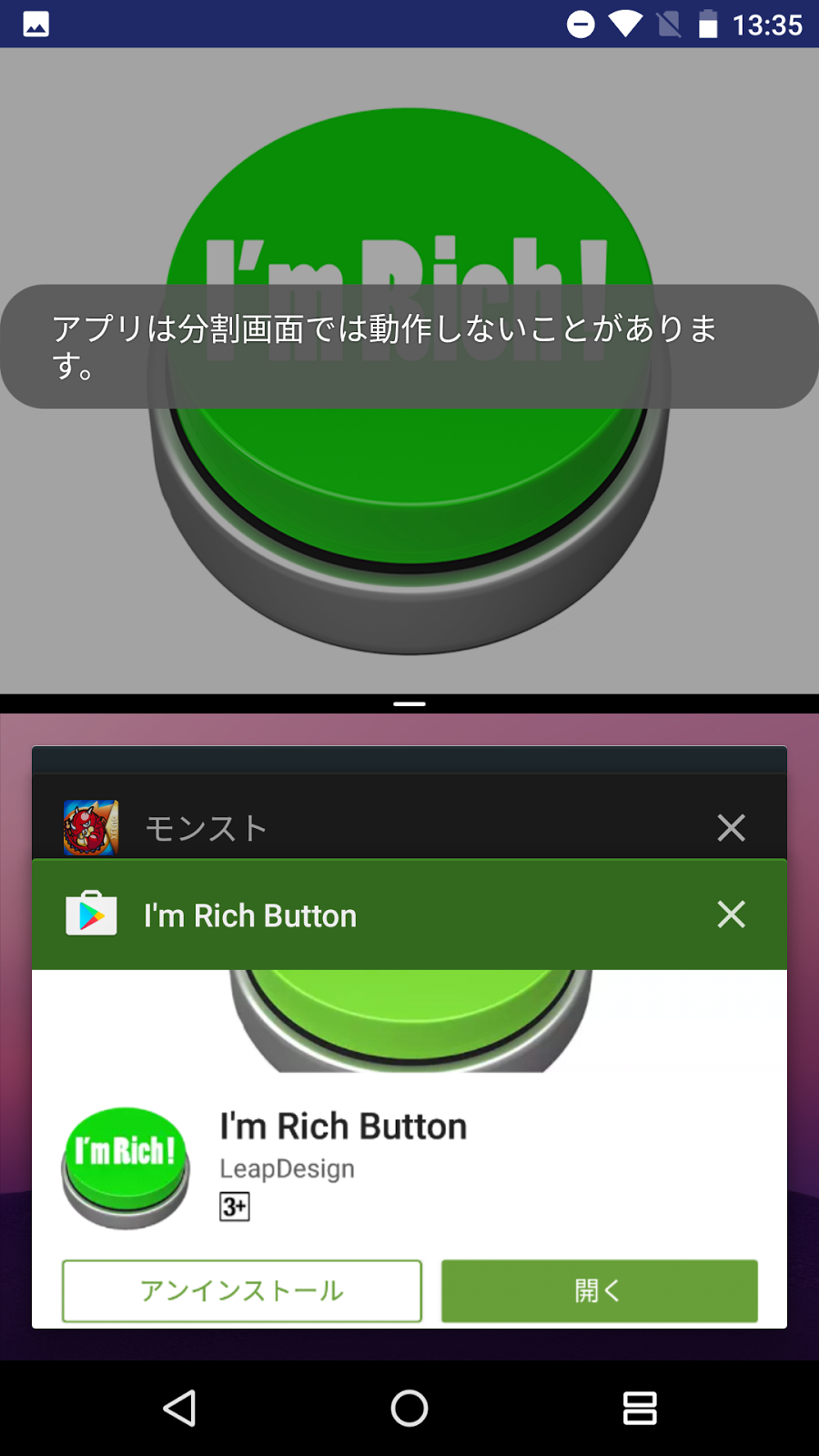819x1456 pixels.
Task: Dismiss the I'm Rich Button recent card
Action: point(731,915)
